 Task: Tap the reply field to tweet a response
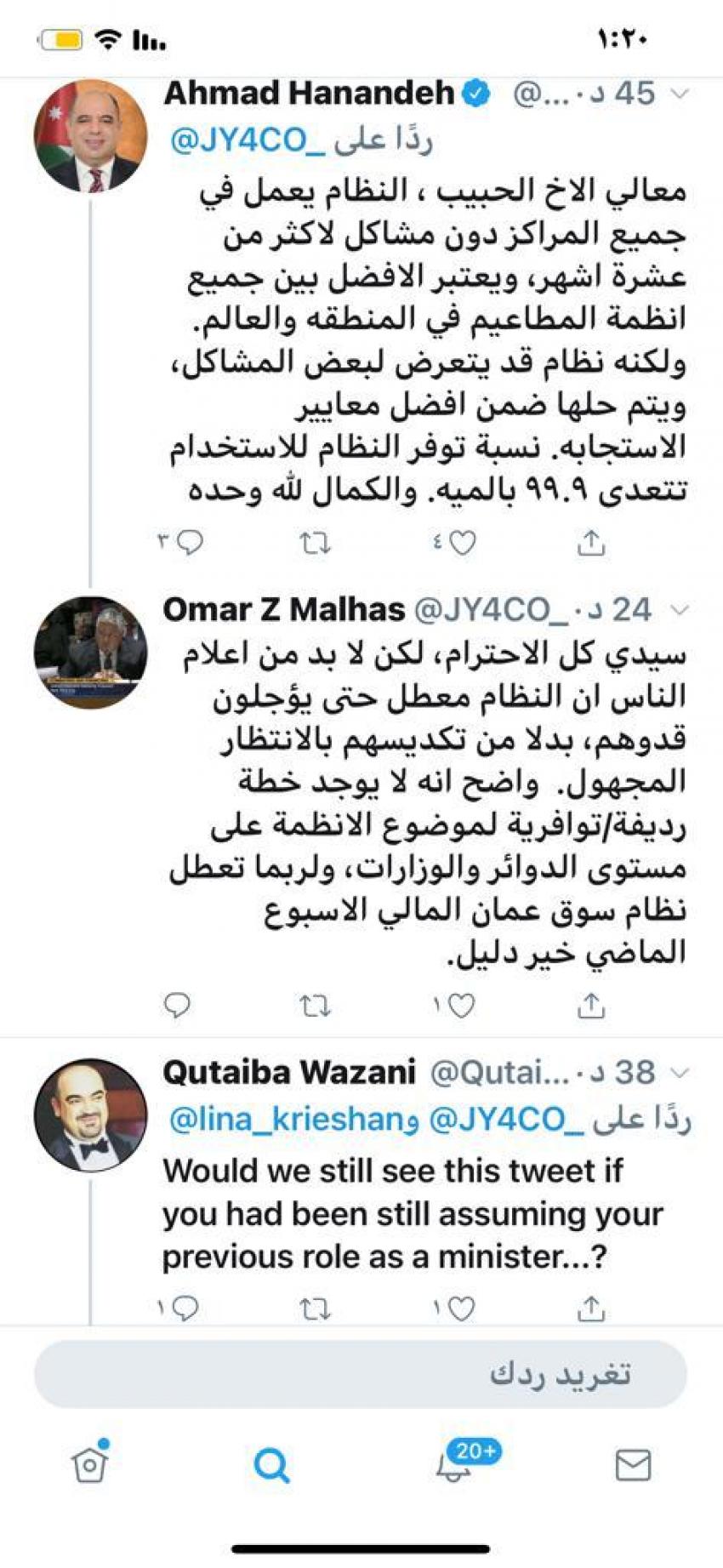361,1374
